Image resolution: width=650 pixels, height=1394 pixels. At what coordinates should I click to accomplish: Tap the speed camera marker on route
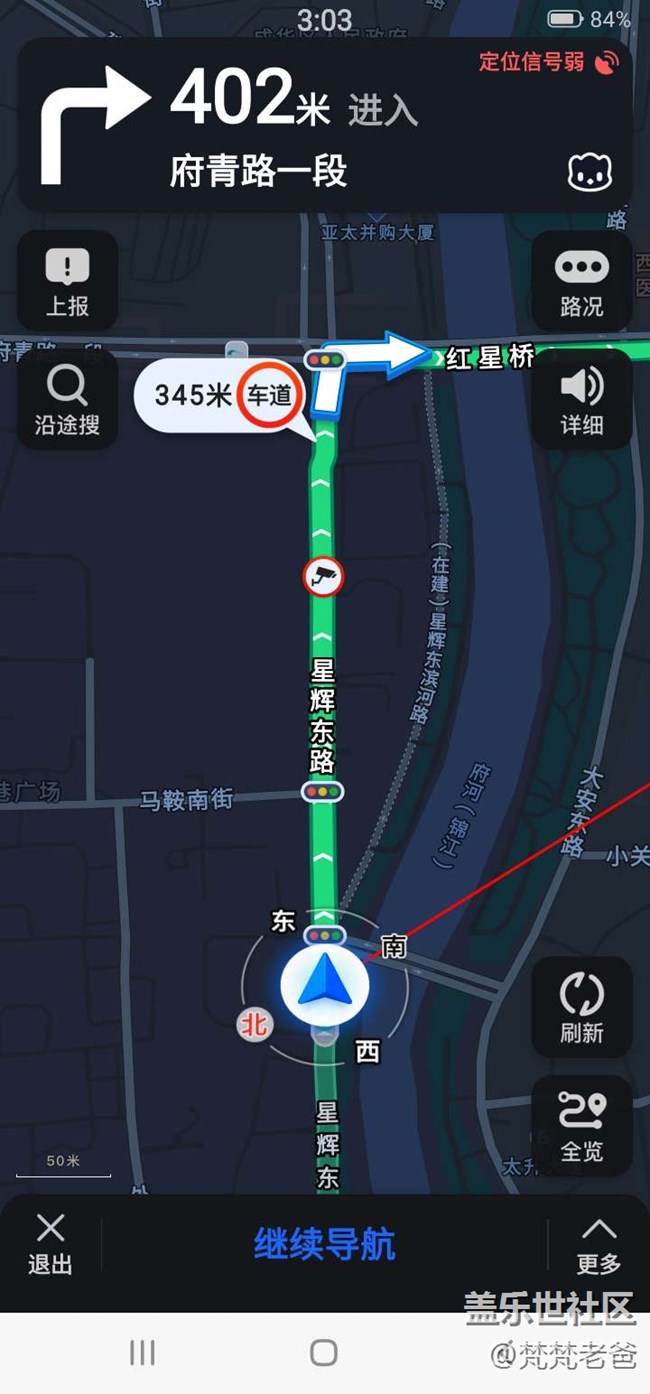[322, 575]
